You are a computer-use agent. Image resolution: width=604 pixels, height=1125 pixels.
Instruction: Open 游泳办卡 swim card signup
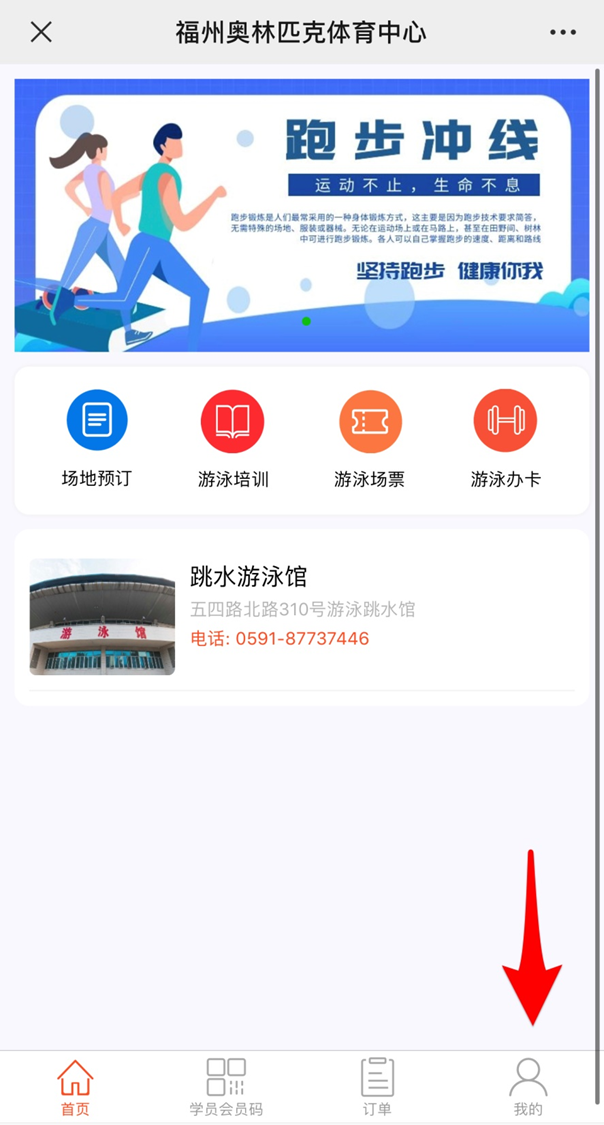pos(505,439)
